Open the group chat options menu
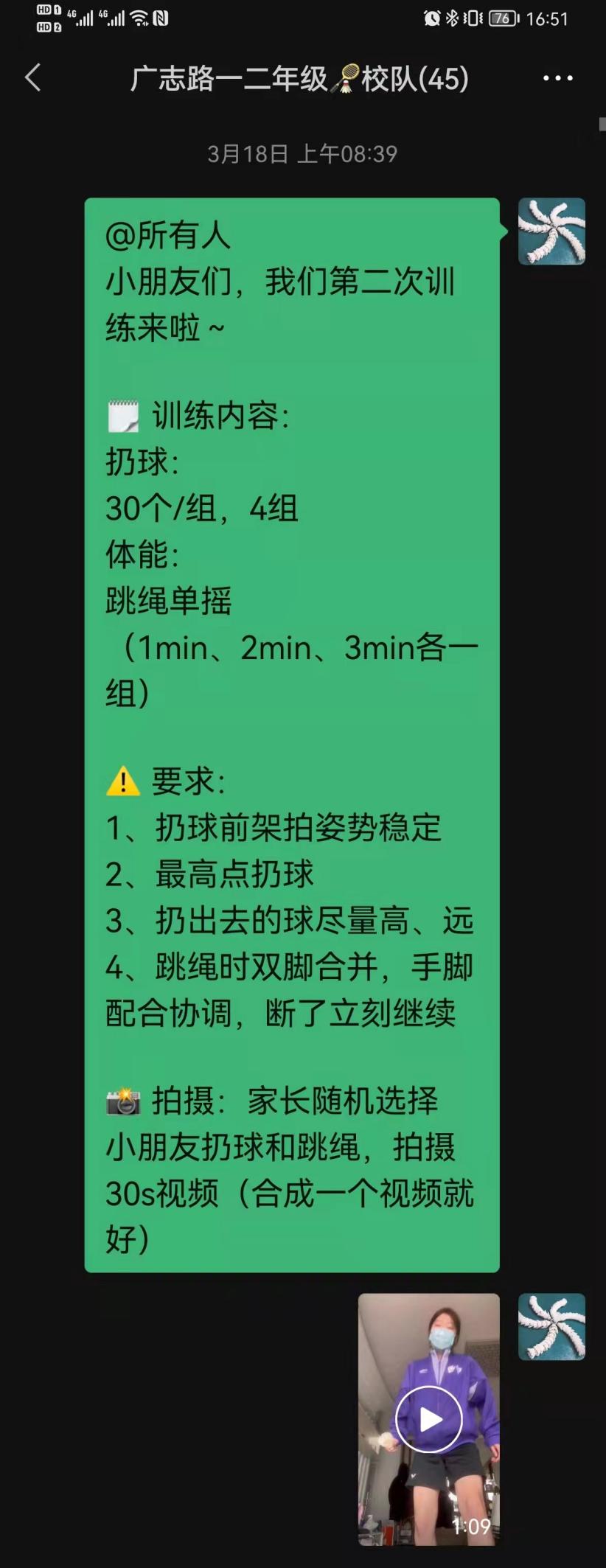This screenshot has height=1568, width=606. click(557, 78)
